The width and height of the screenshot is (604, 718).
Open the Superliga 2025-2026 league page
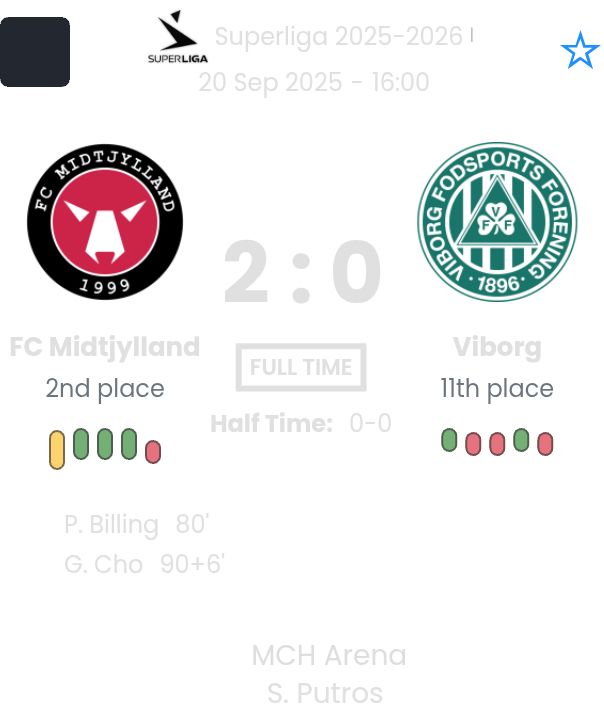pyautogui.click(x=338, y=37)
